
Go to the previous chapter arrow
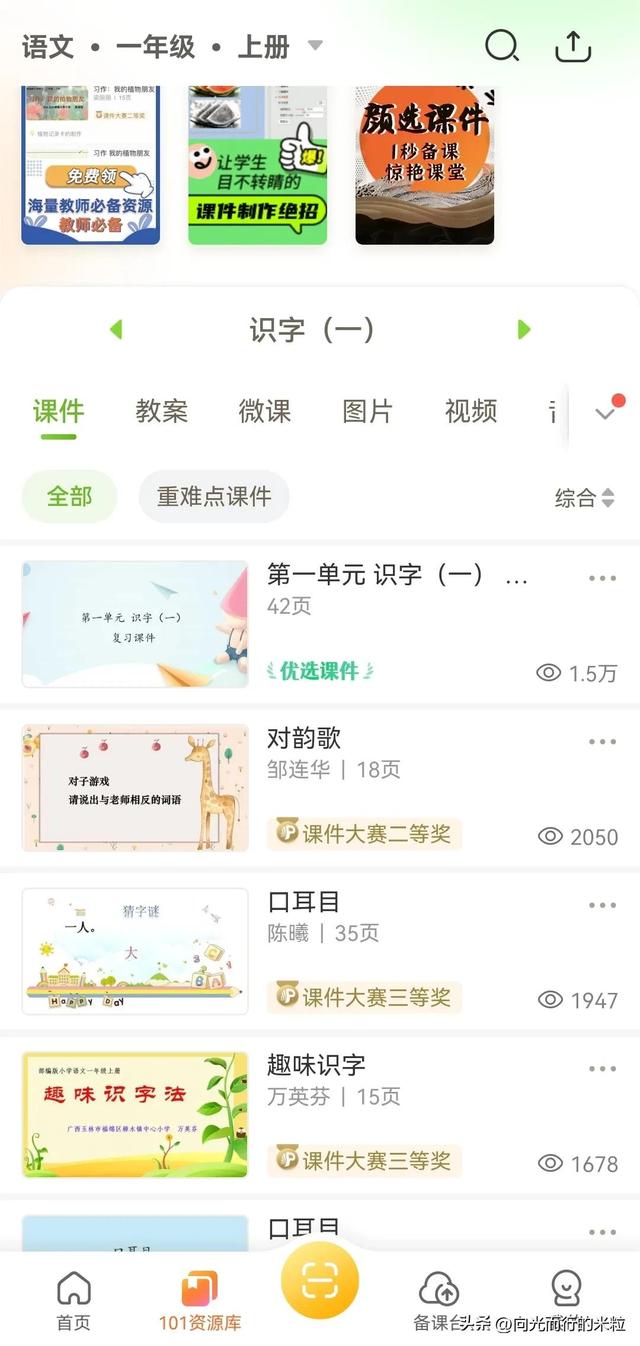point(116,329)
